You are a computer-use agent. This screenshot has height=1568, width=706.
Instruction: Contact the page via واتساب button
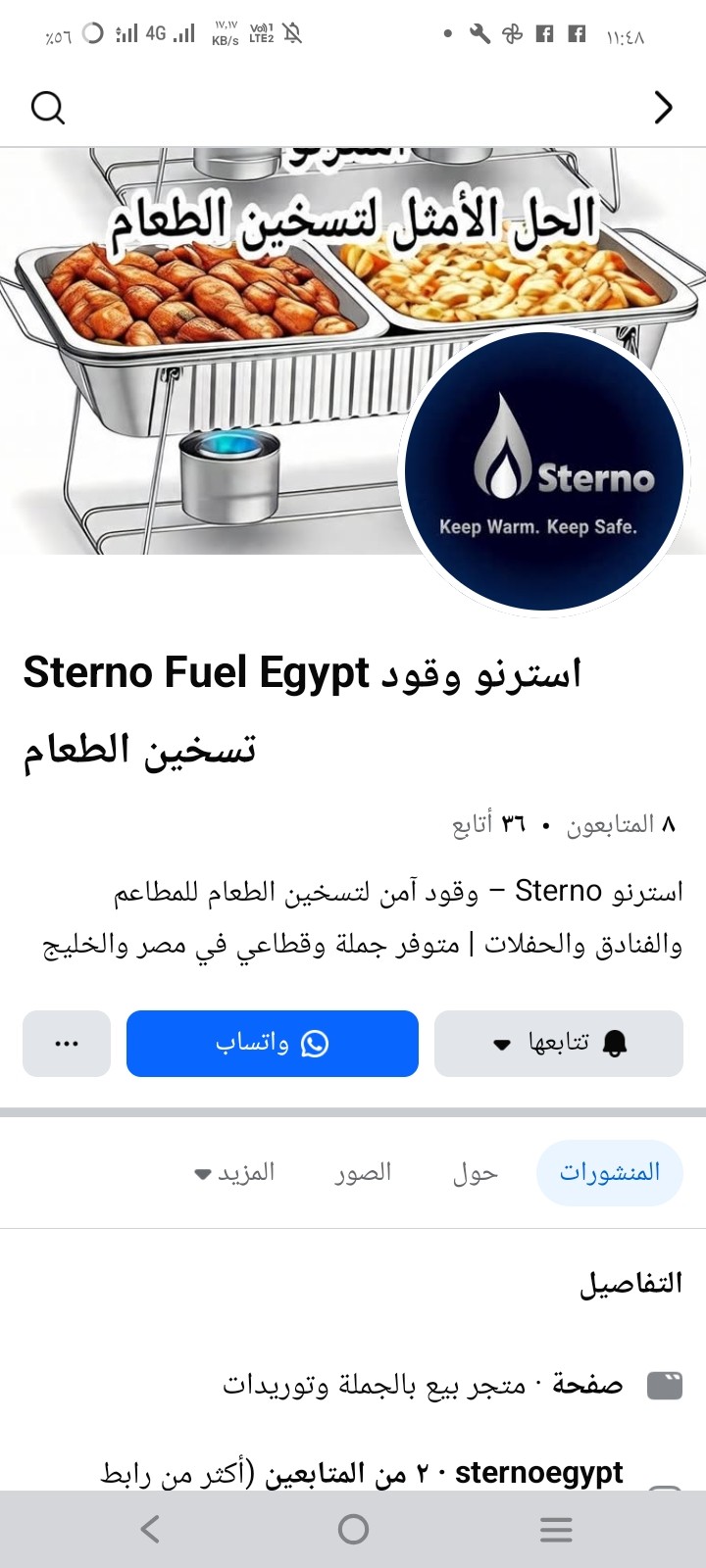273,1044
